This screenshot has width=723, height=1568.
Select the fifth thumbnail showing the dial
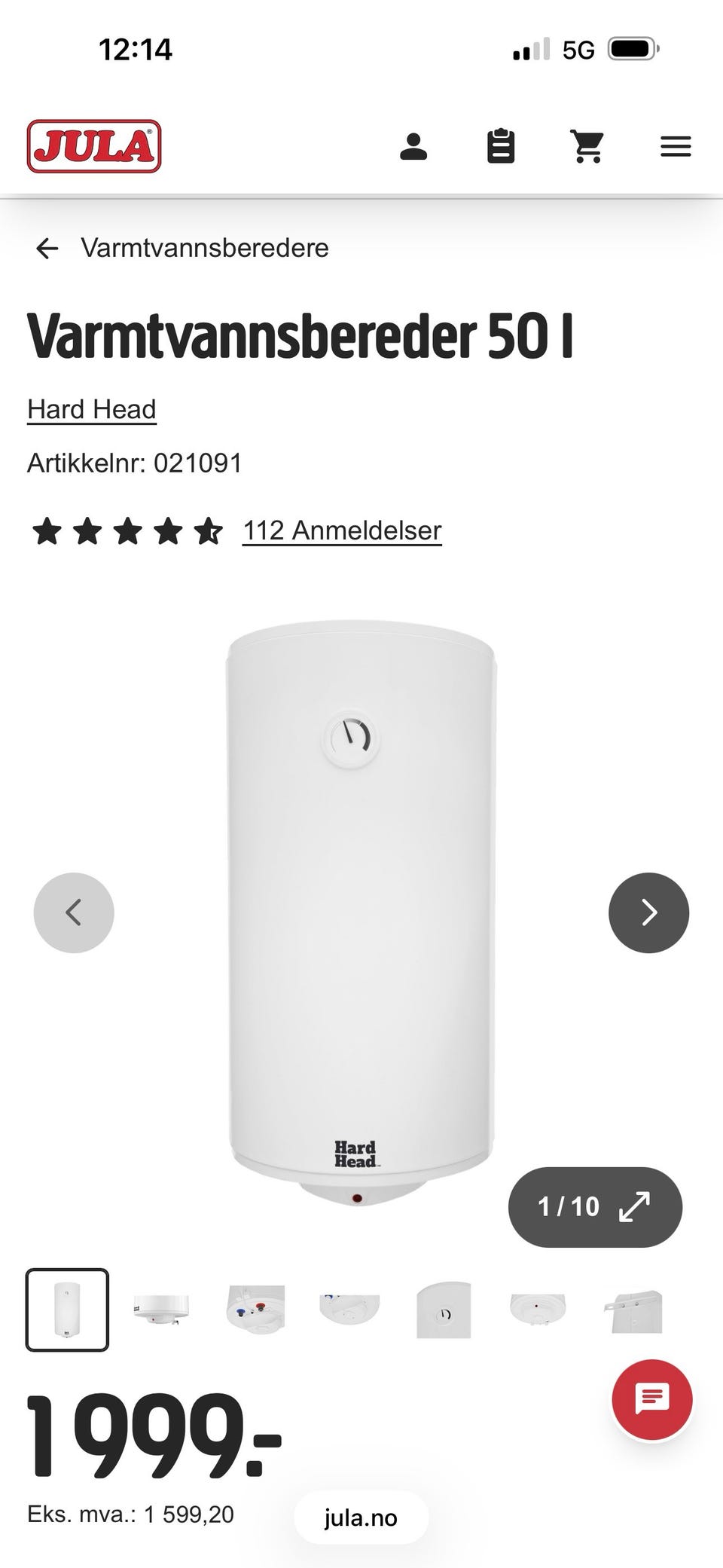tap(444, 1310)
